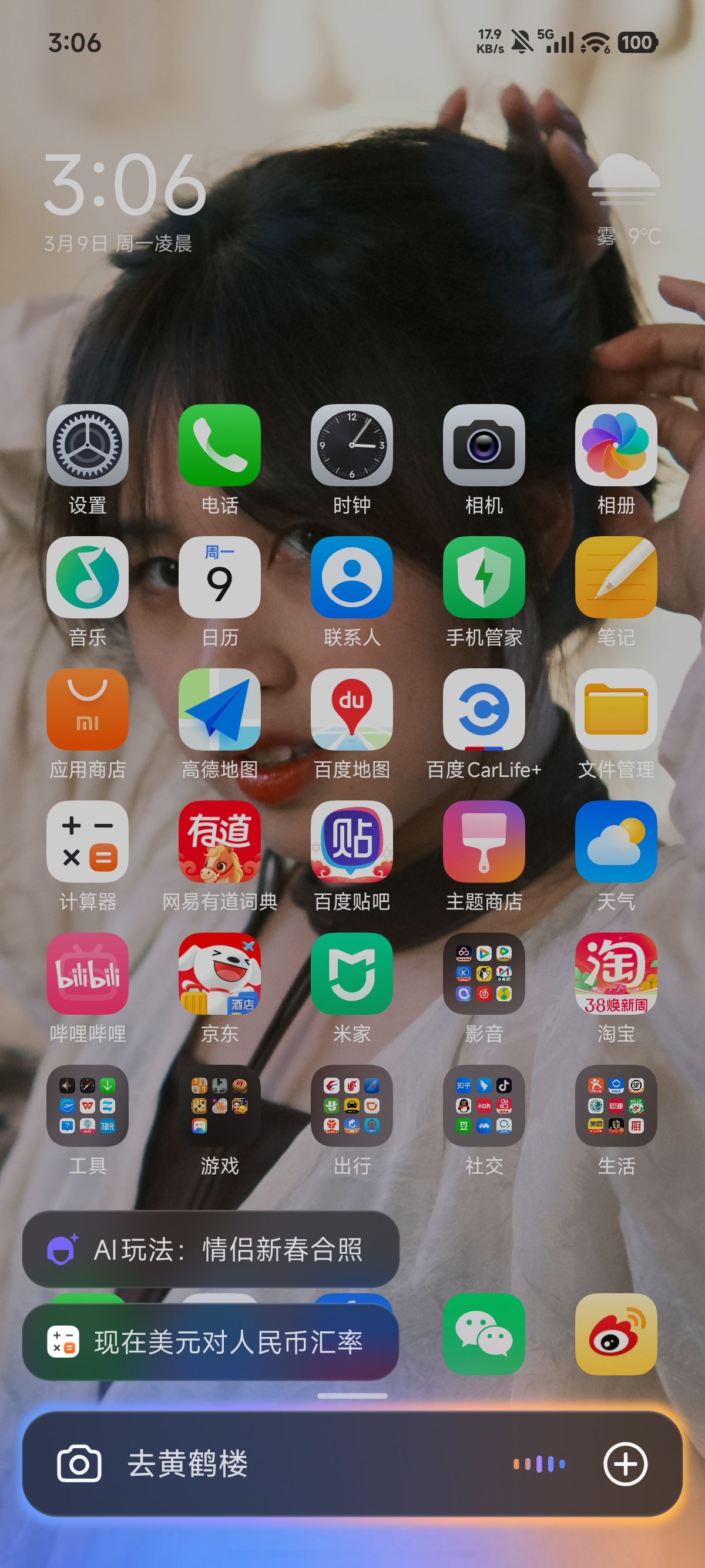705x1568 pixels.
Task: Open the 淘宝 Taobao app
Action: point(616,973)
